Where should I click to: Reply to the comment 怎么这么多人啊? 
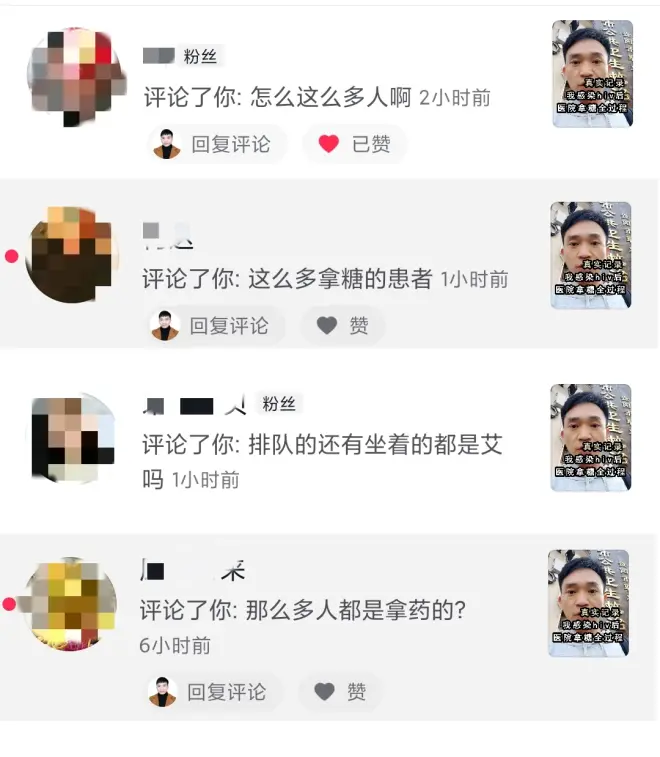click(217, 144)
